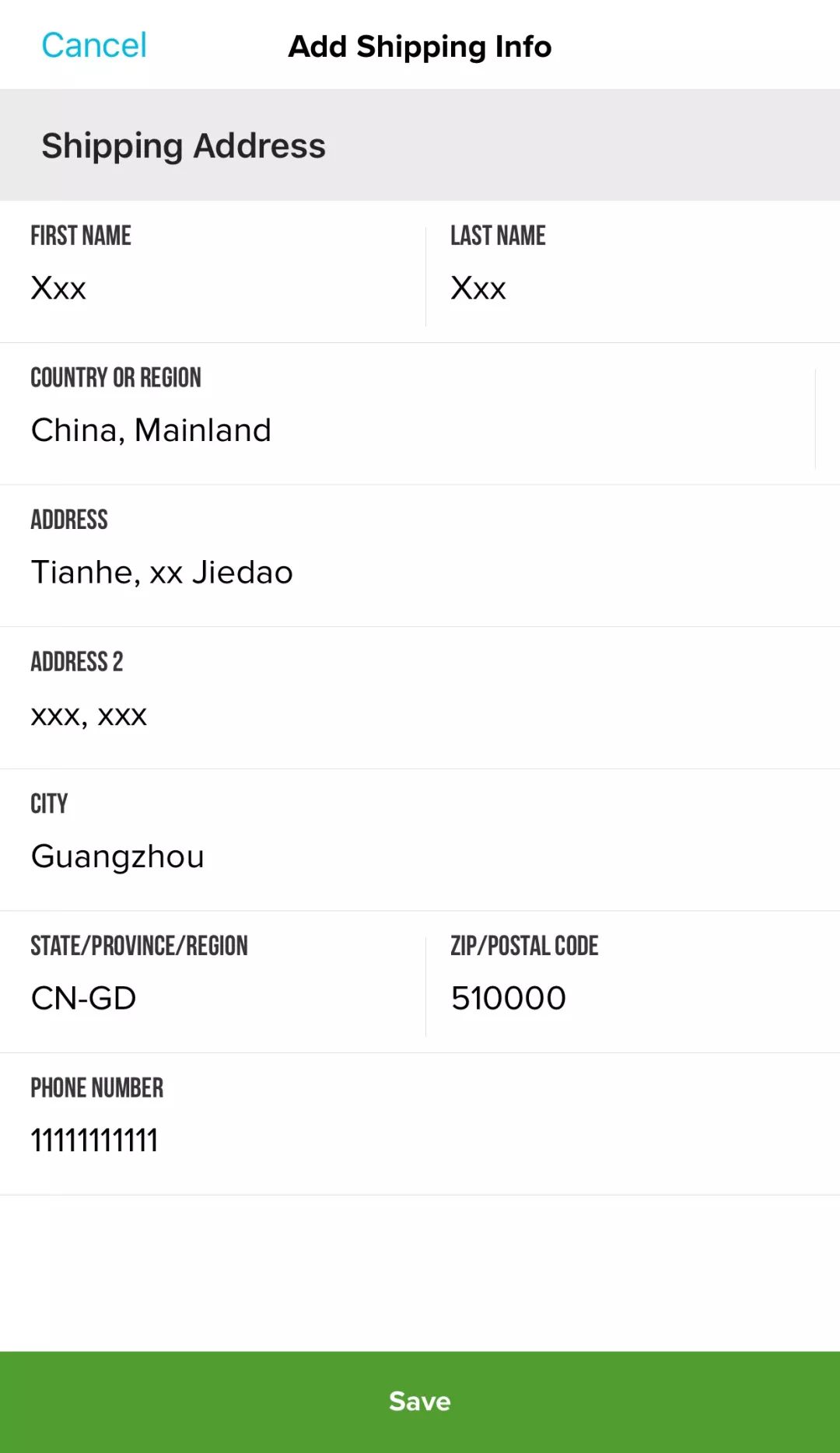
Task: Edit the Last Name field
Action: 630,289
